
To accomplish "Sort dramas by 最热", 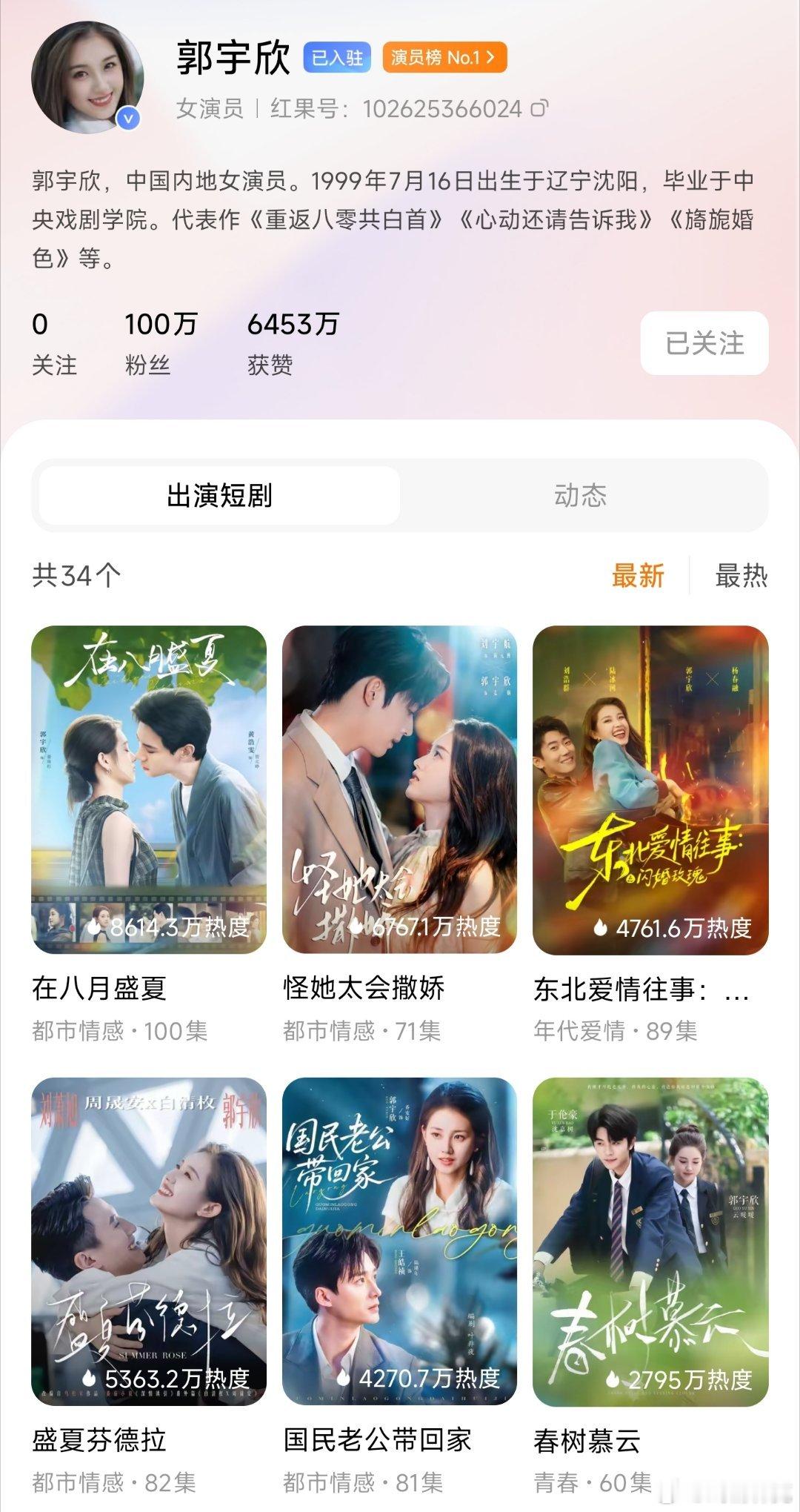I will click(x=741, y=575).
